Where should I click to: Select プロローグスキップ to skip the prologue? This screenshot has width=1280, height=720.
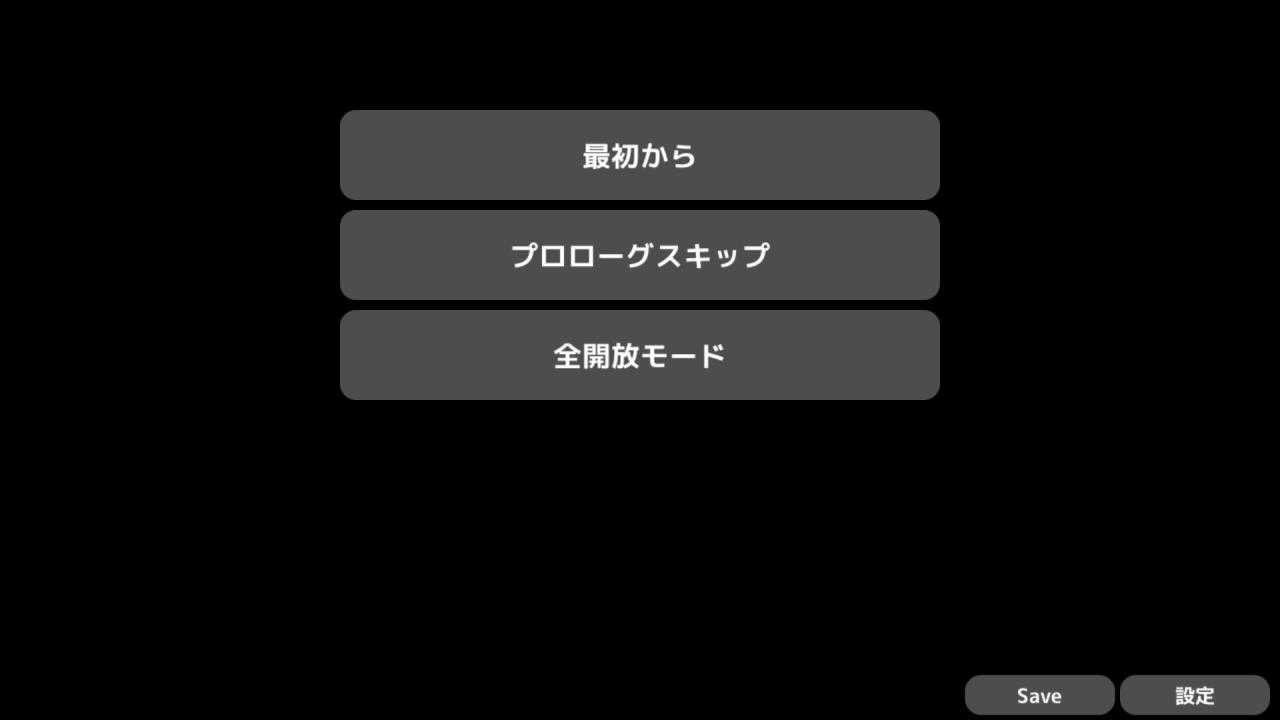tap(640, 255)
